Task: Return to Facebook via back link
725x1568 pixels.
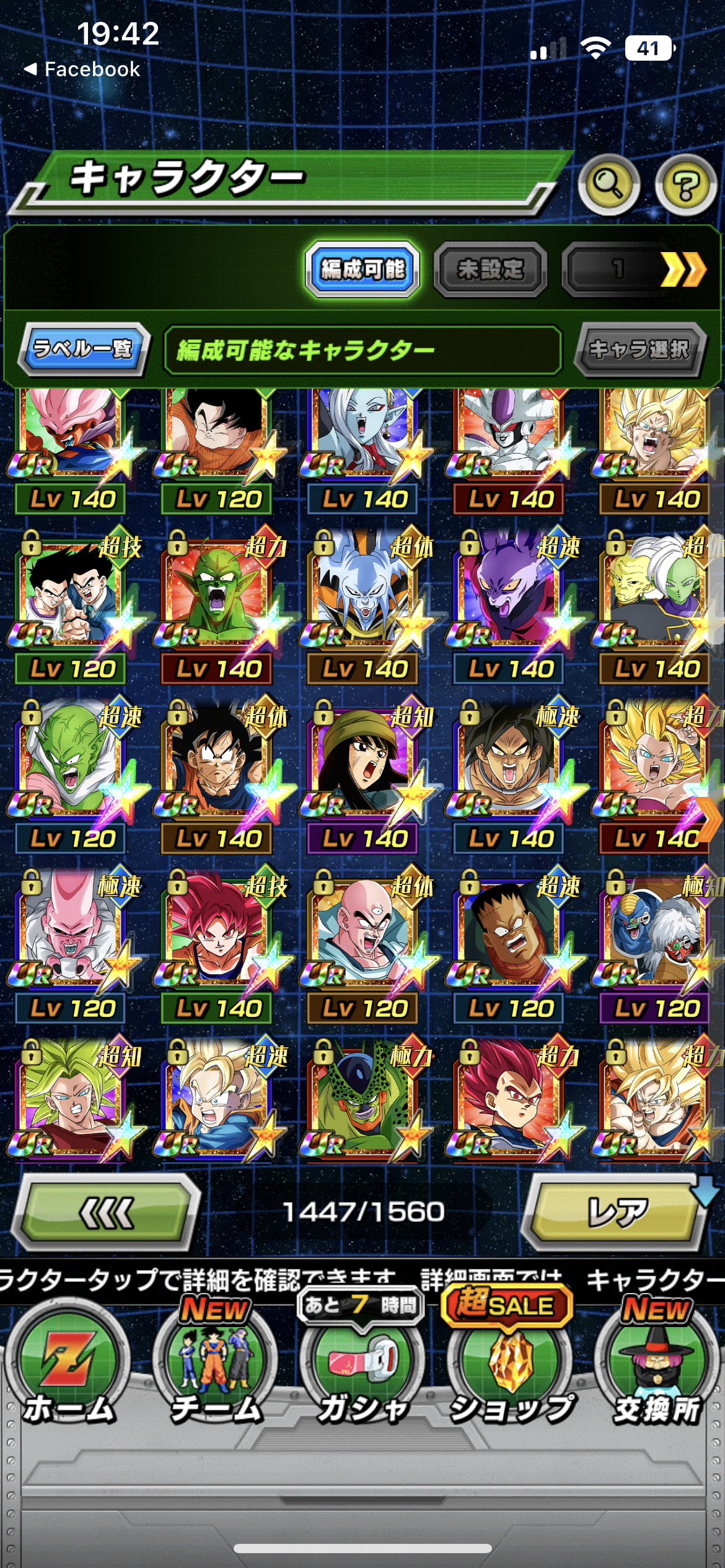Action: coord(82,69)
